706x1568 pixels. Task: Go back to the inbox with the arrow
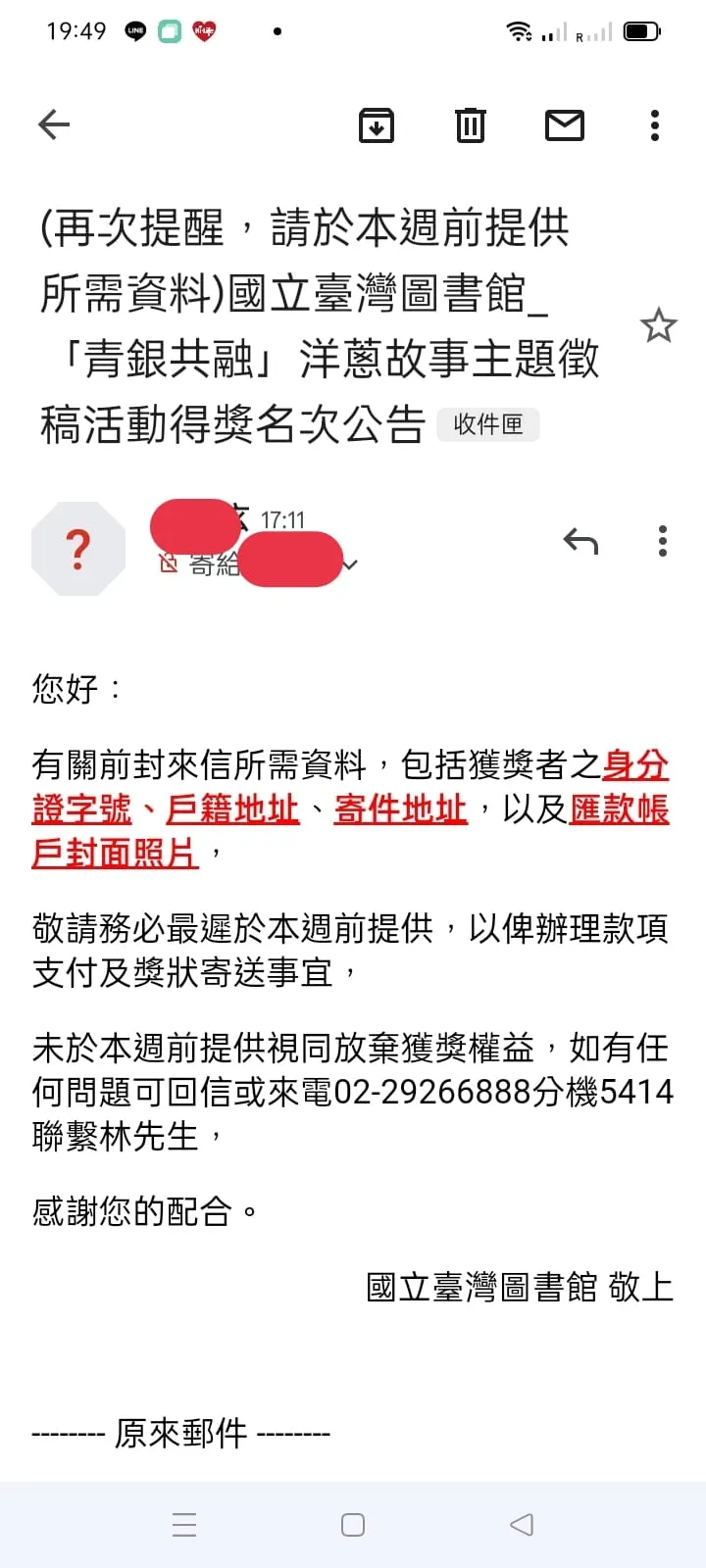click(54, 124)
